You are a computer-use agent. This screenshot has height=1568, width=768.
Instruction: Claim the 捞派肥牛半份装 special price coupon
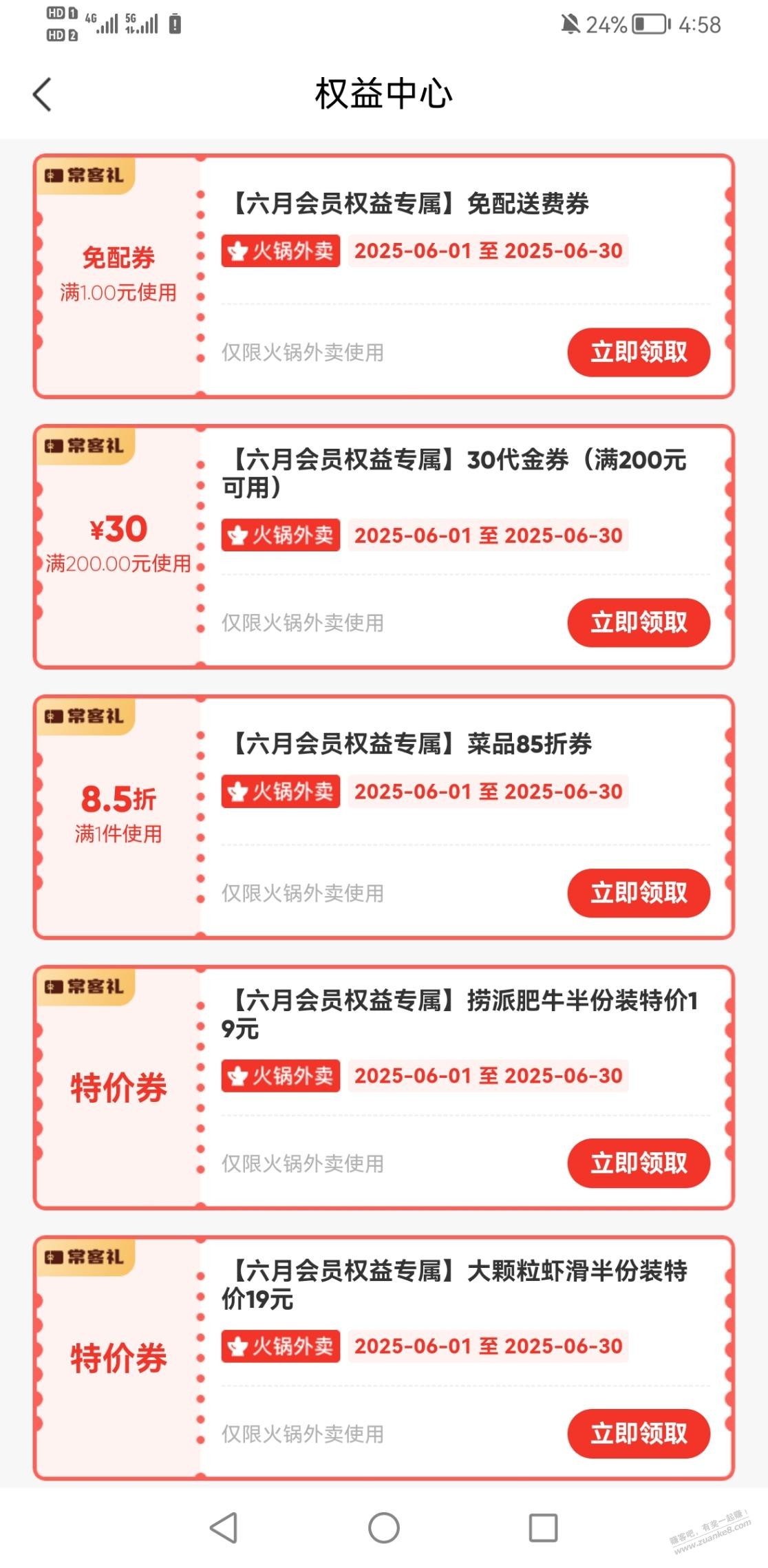coord(638,1163)
